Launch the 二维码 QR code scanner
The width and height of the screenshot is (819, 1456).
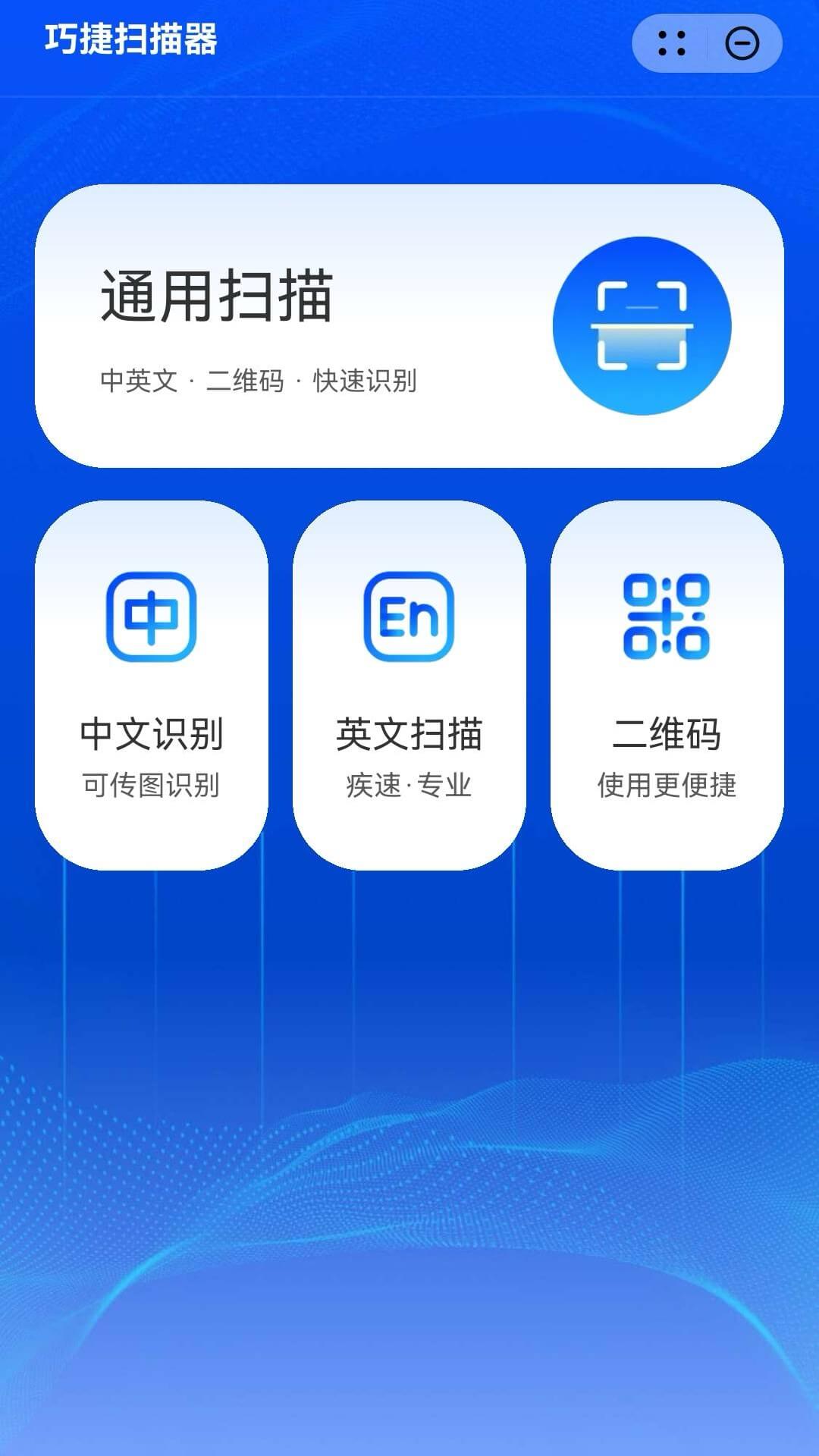point(667,684)
